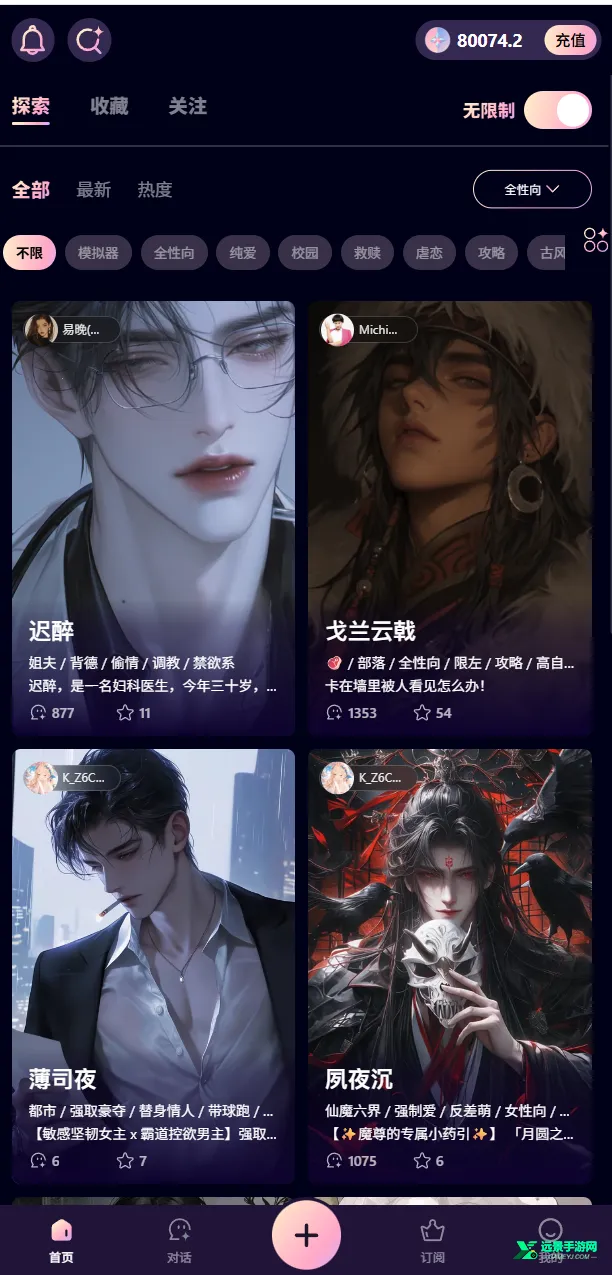
Task: Filter by the 模拟器 chip
Action: click(x=98, y=253)
